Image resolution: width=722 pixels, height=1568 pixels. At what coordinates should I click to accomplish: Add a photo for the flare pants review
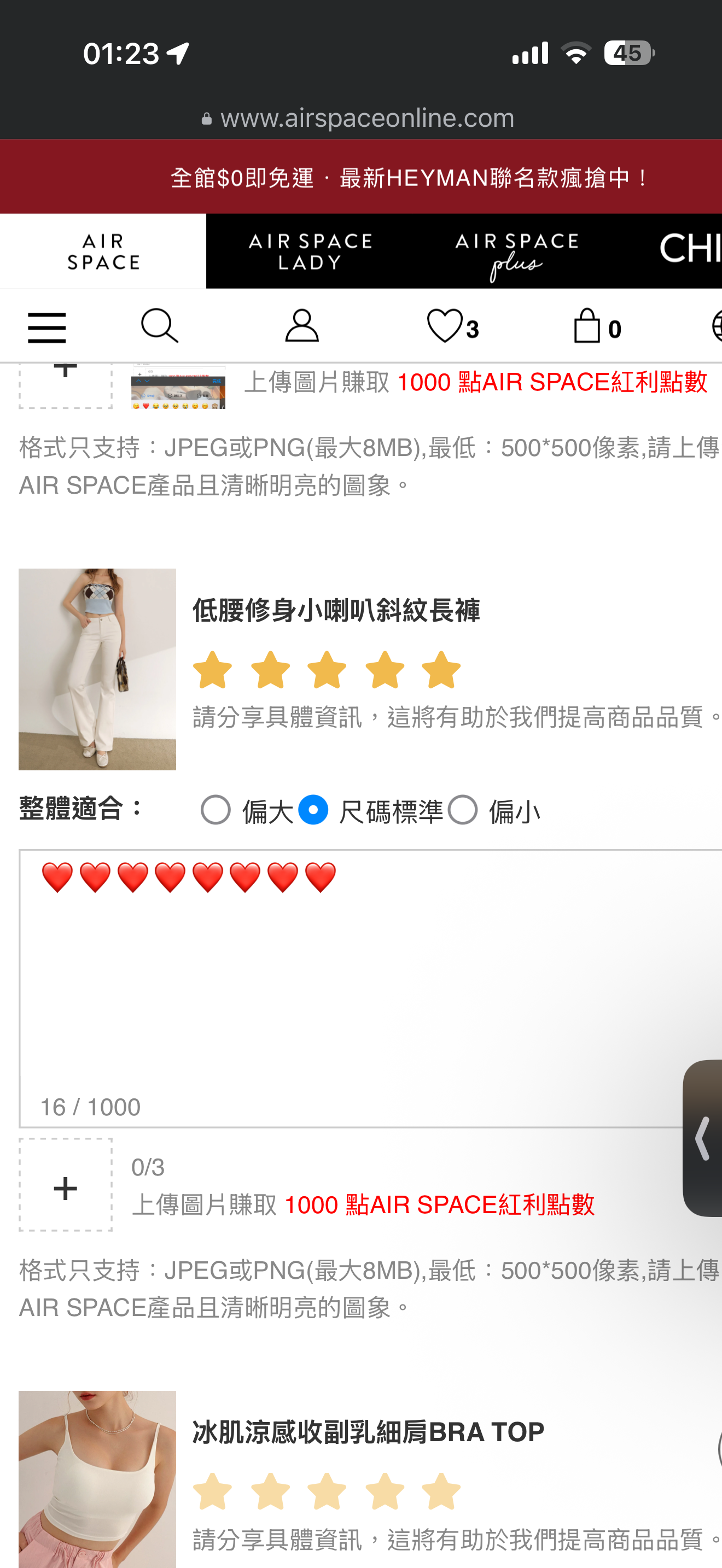click(x=66, y=1185)
